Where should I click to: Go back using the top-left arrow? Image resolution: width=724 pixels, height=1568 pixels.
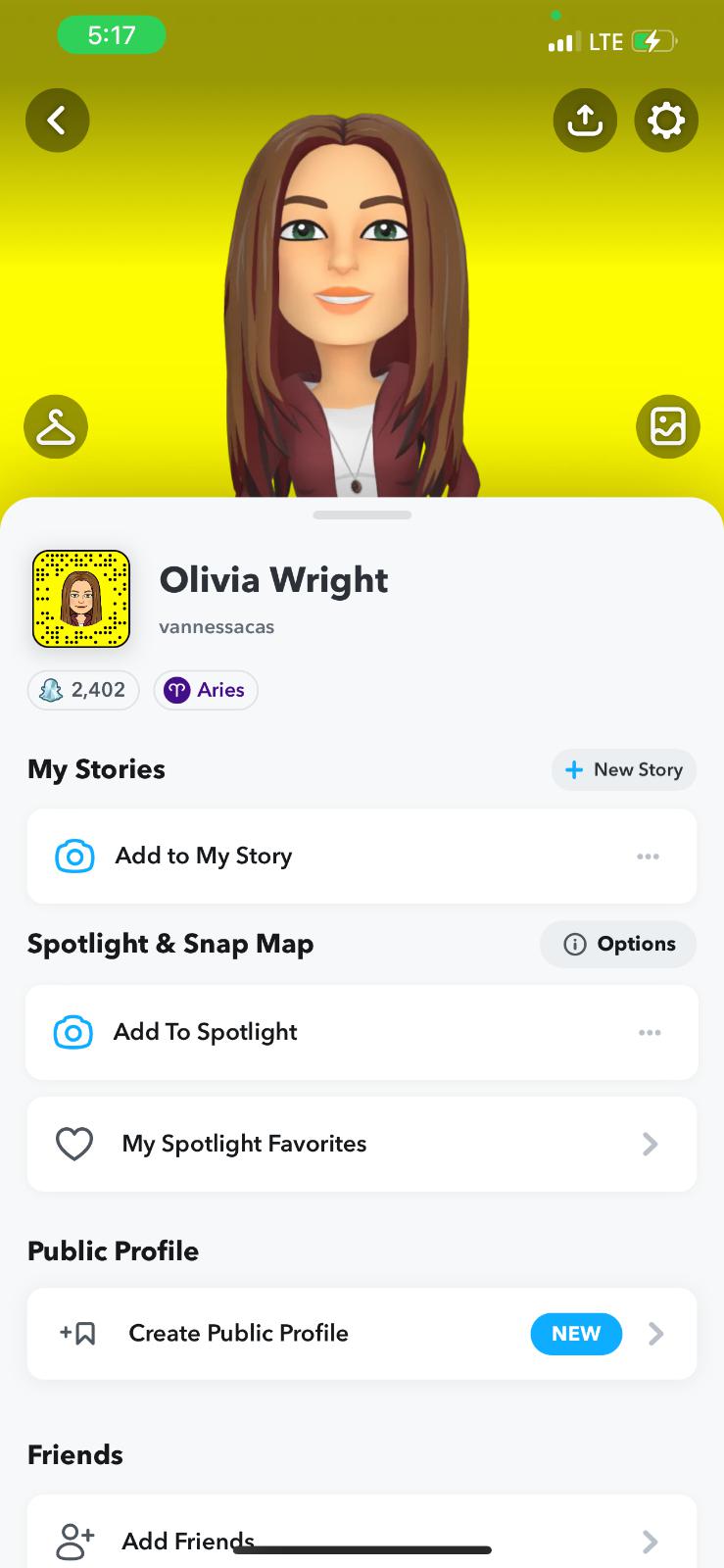coord(57,121)
